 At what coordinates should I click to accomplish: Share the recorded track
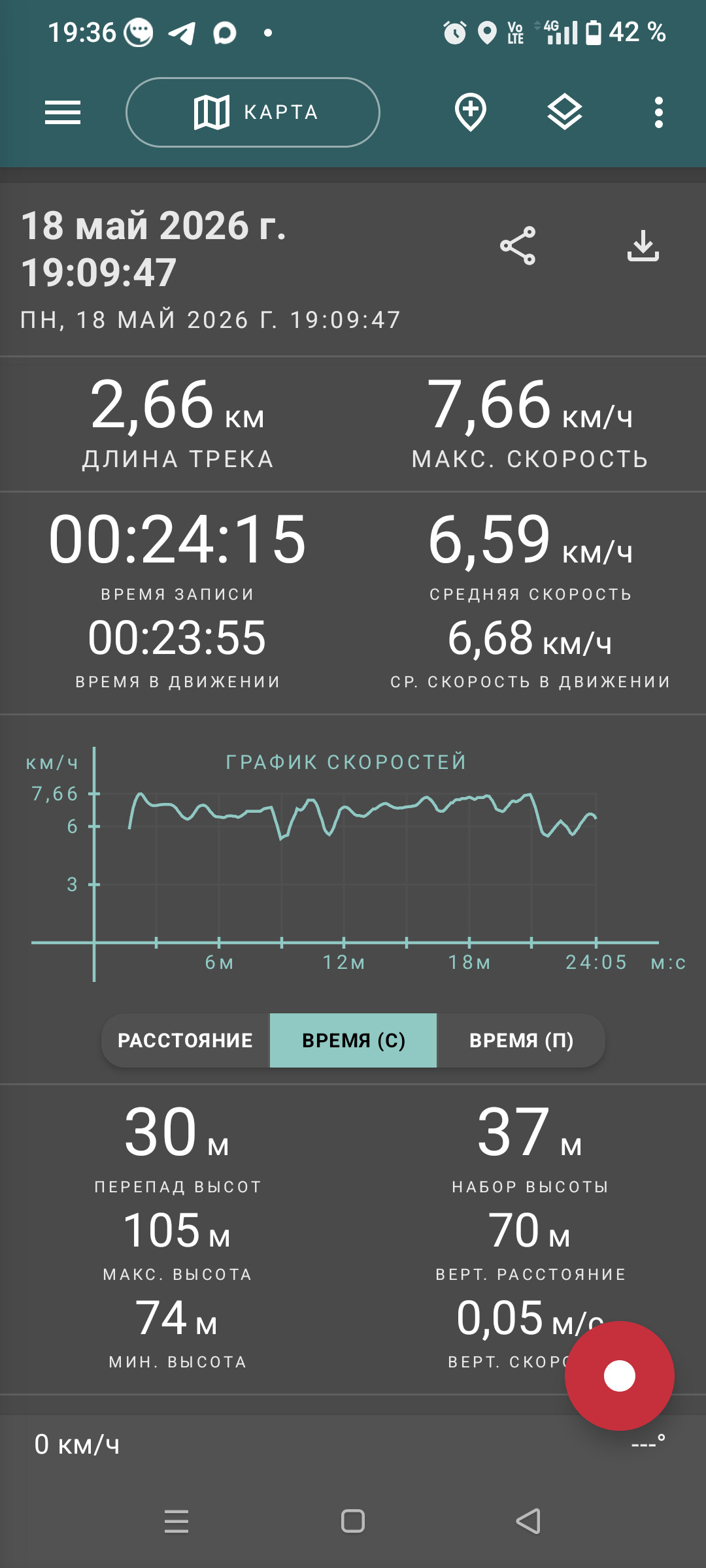pyautogui.click(x=518, y=246)
